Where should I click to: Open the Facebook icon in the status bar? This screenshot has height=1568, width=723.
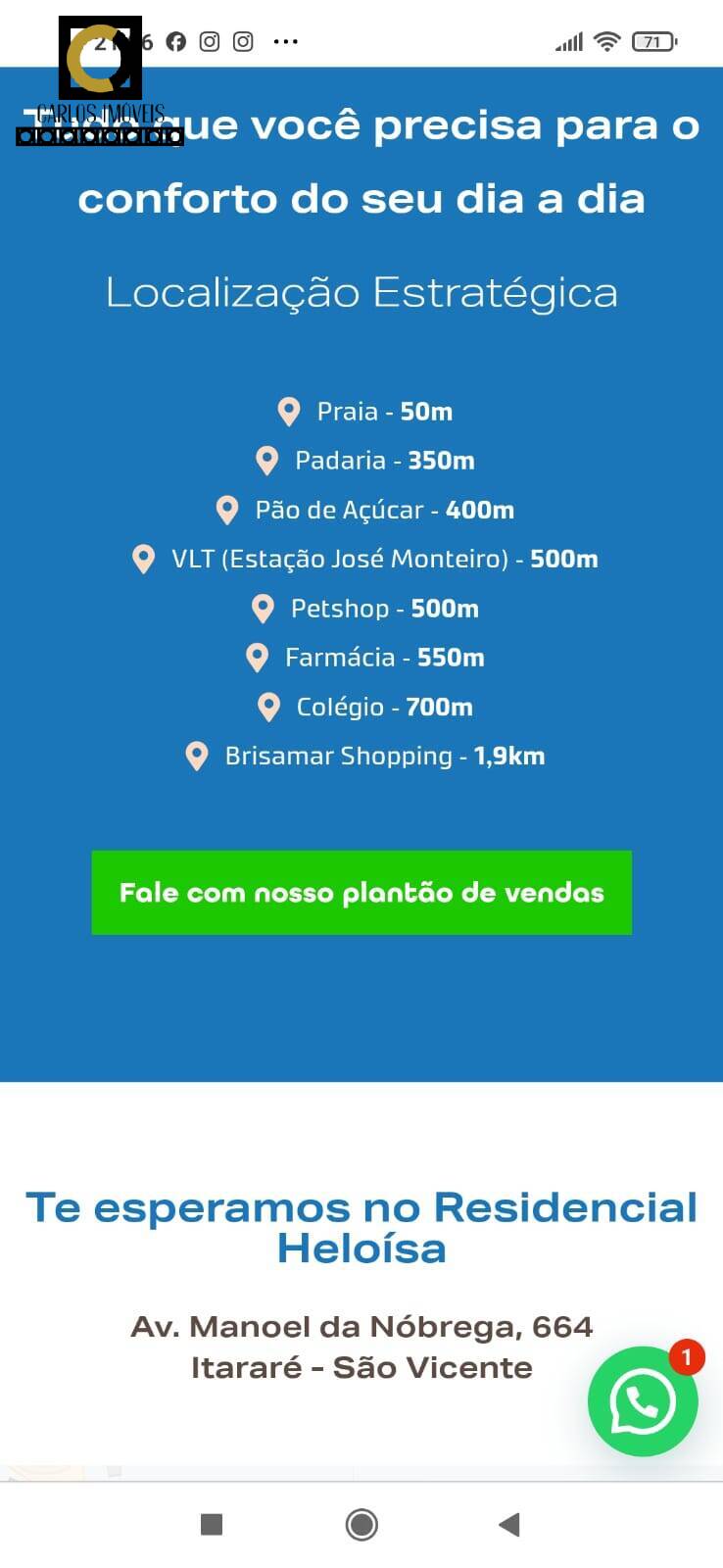[x=176, y=41]
